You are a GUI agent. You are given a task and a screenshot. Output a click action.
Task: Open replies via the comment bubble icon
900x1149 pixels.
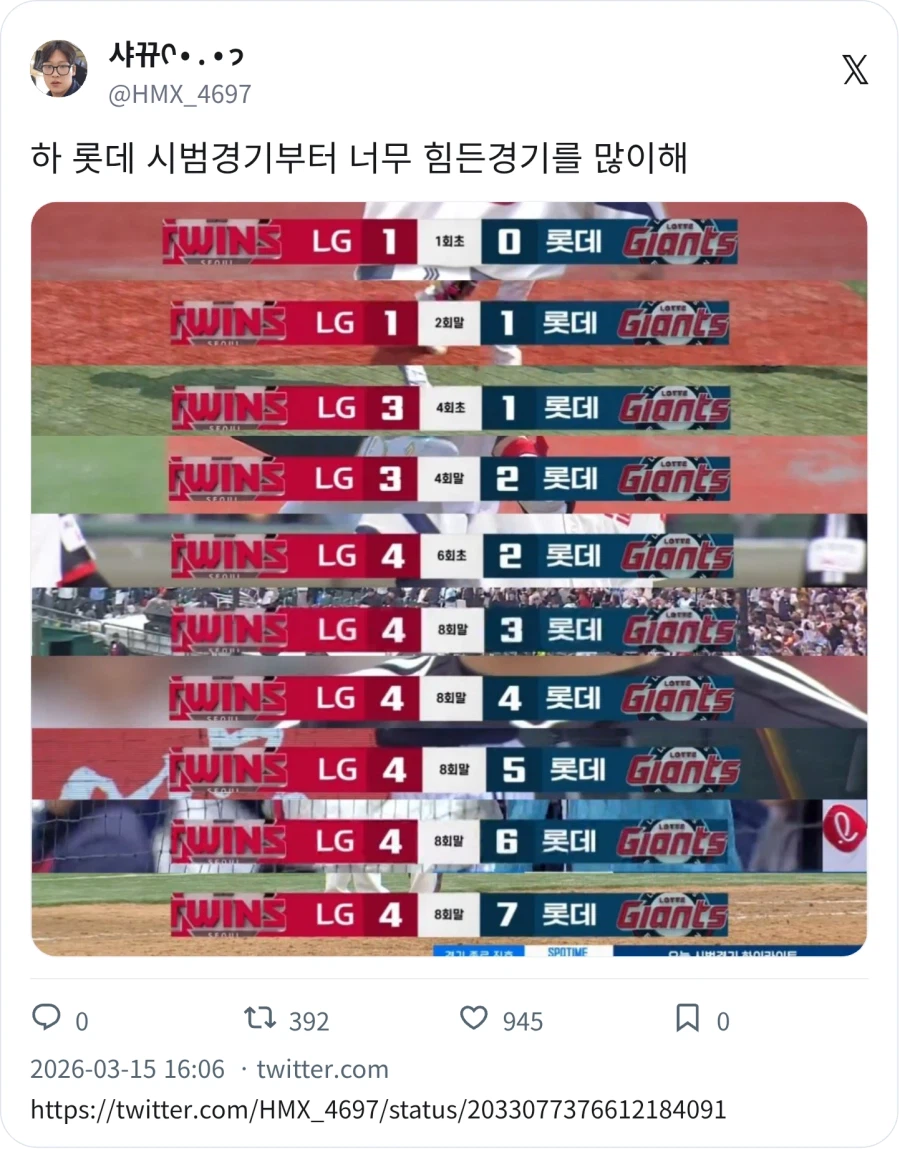(48, 1019)
